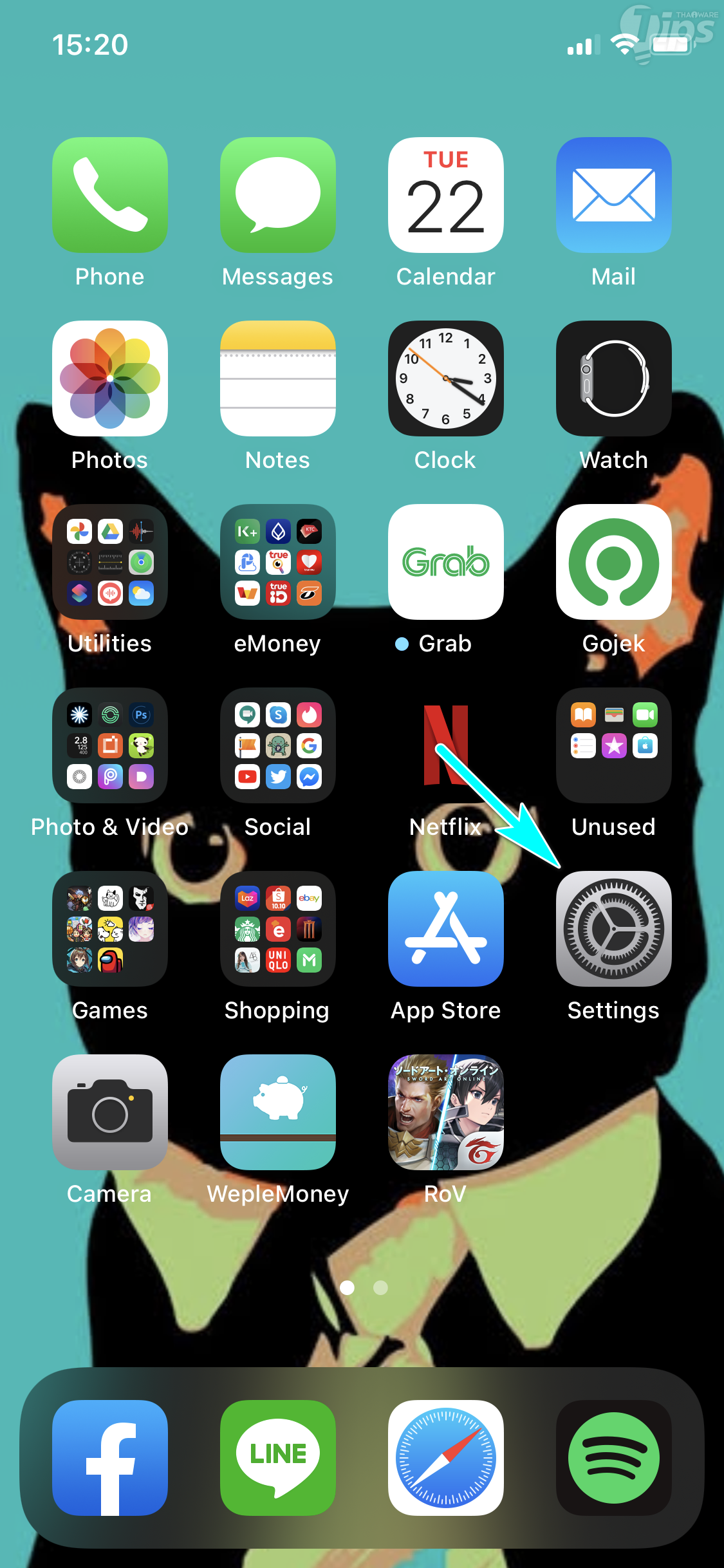Launch Spotify from the dock
The width and height of the screenshot is (724, 1568).
613,1457
